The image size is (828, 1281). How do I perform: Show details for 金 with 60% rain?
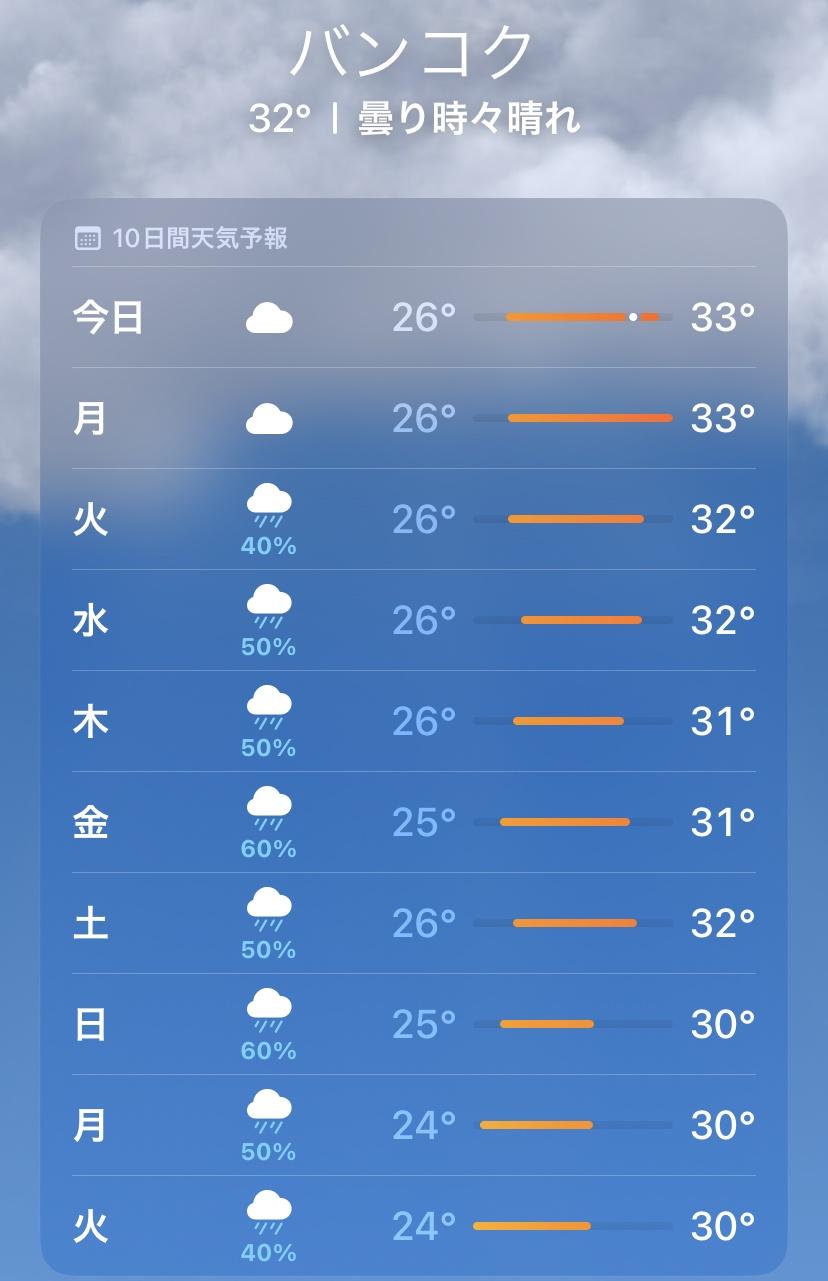coord(413,822)
